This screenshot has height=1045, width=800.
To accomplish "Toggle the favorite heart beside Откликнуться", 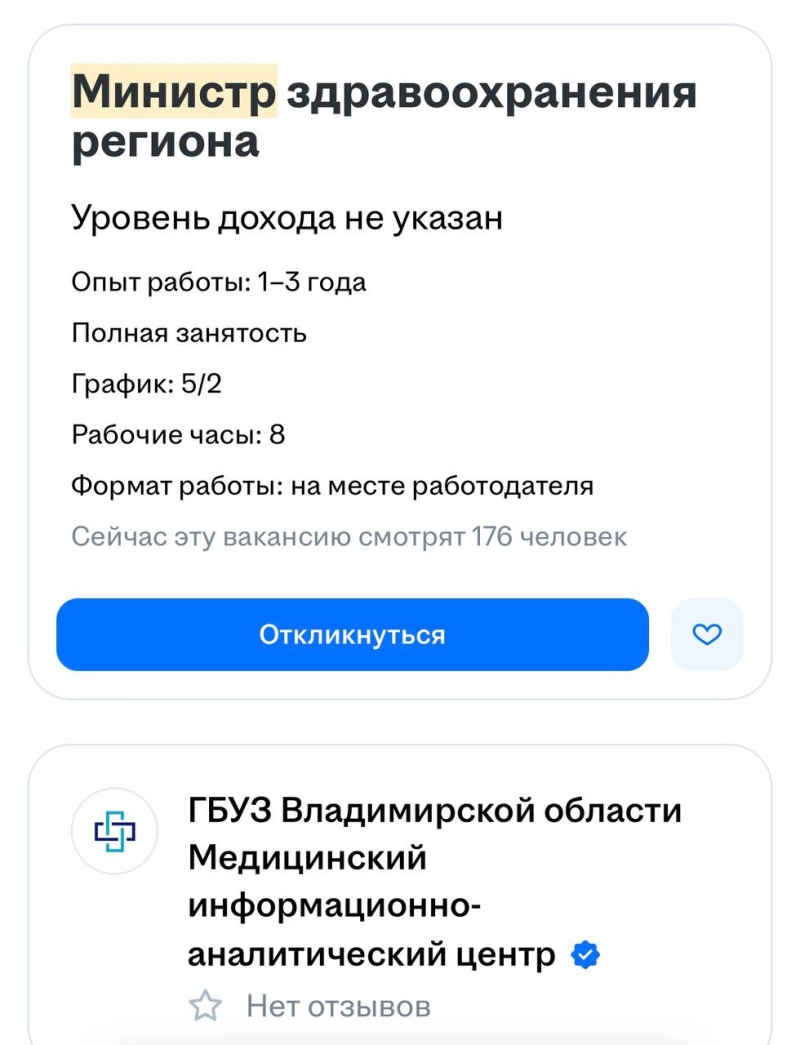I will [x=708, y=634].
